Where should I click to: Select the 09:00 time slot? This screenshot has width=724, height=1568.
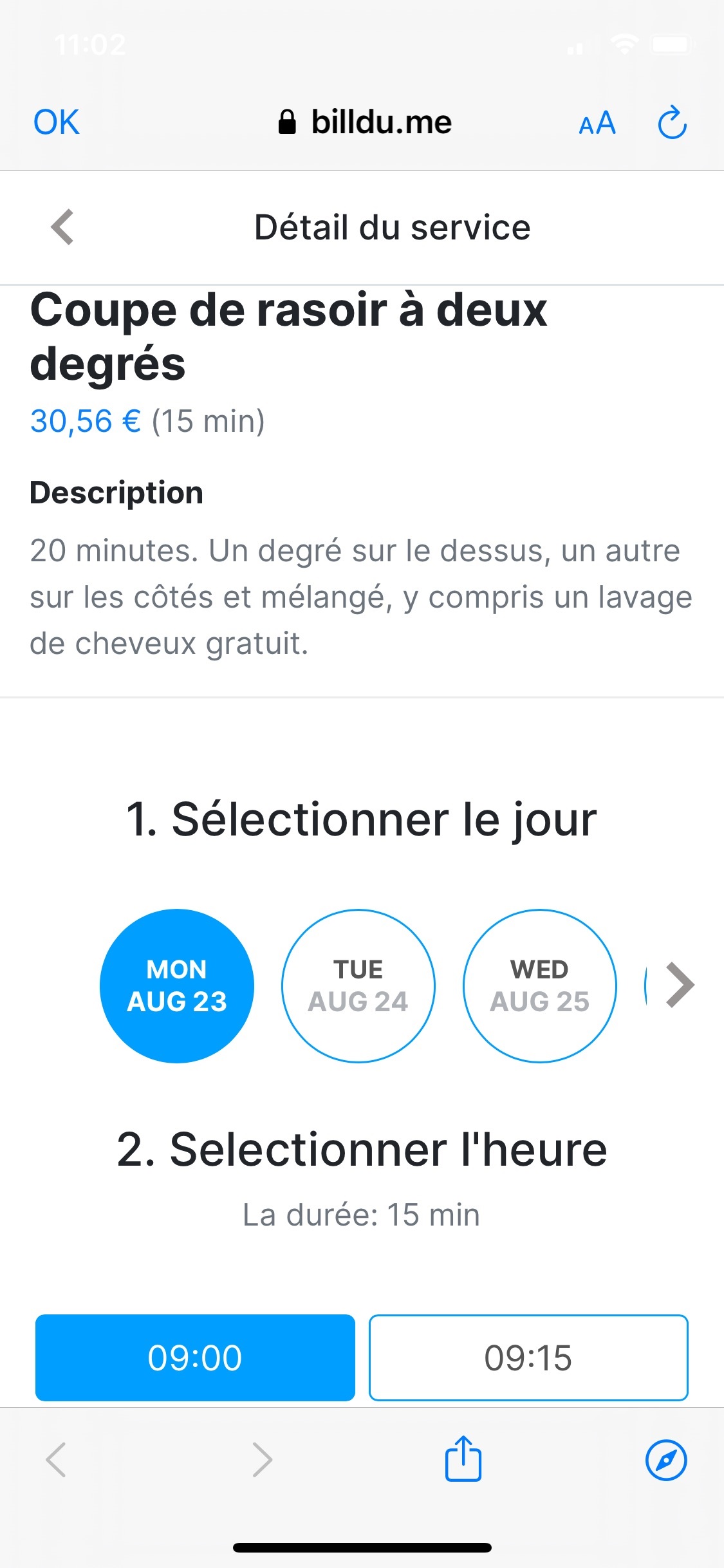(195, 1358)
